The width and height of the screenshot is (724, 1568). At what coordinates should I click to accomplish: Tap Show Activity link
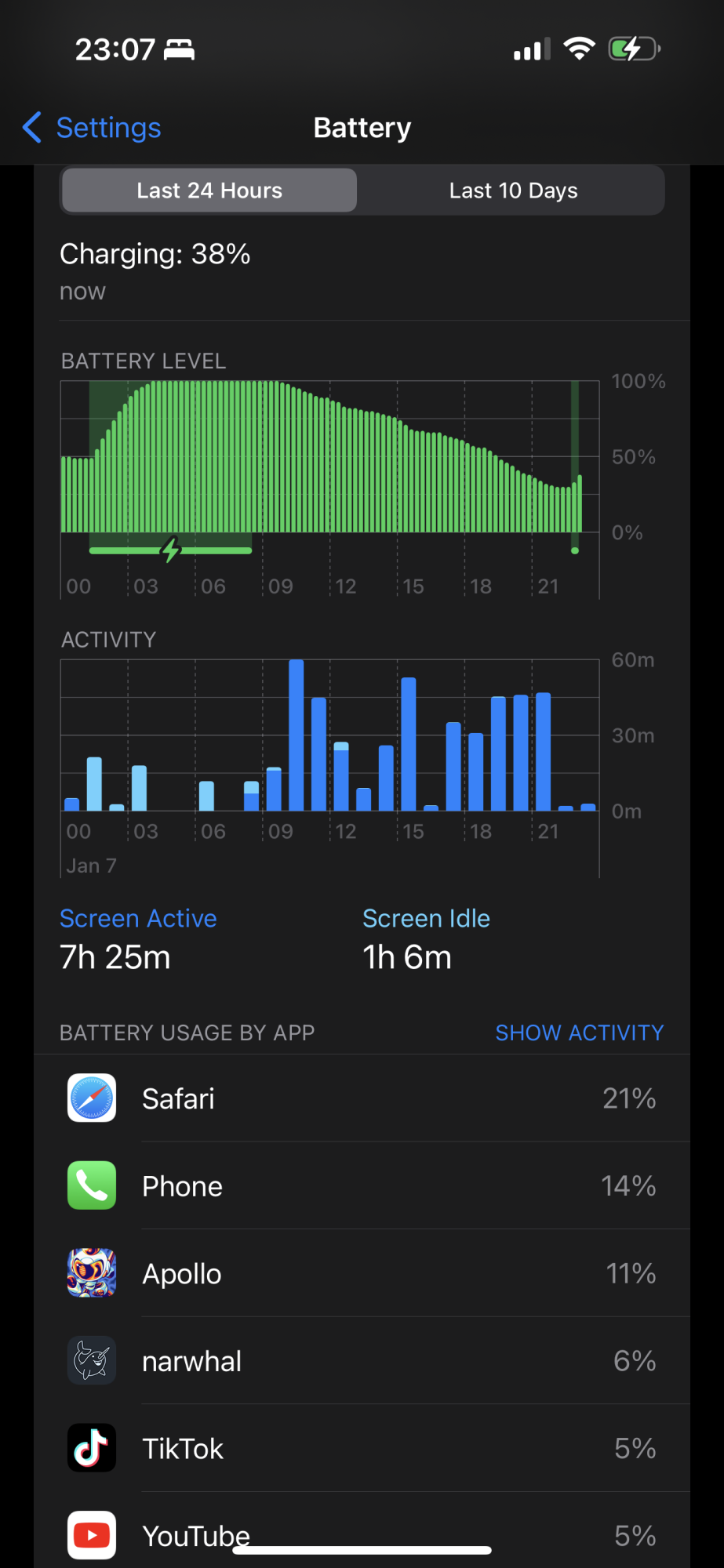579,1033
